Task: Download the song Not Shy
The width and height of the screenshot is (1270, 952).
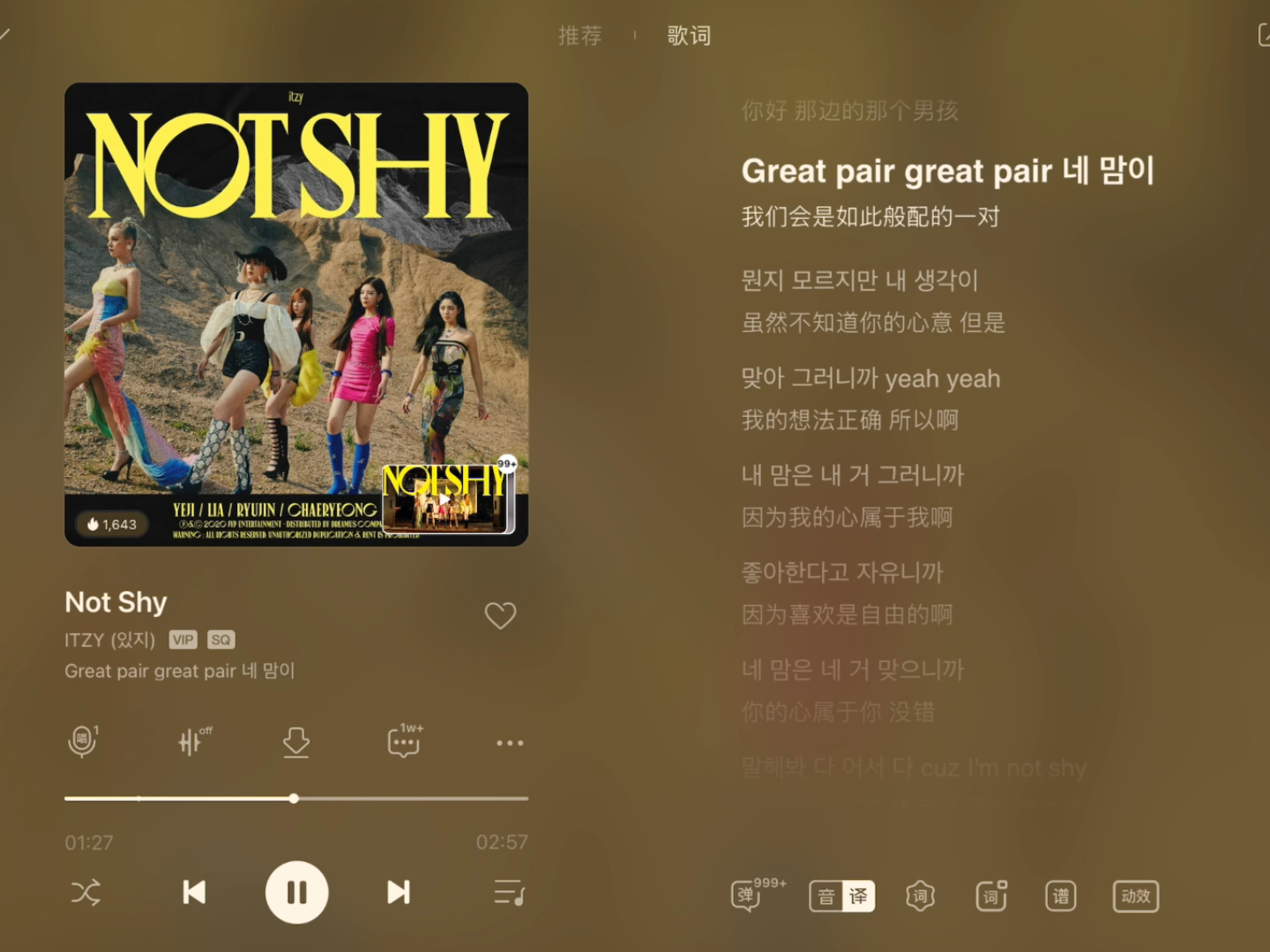Action: tap(296, 742)
